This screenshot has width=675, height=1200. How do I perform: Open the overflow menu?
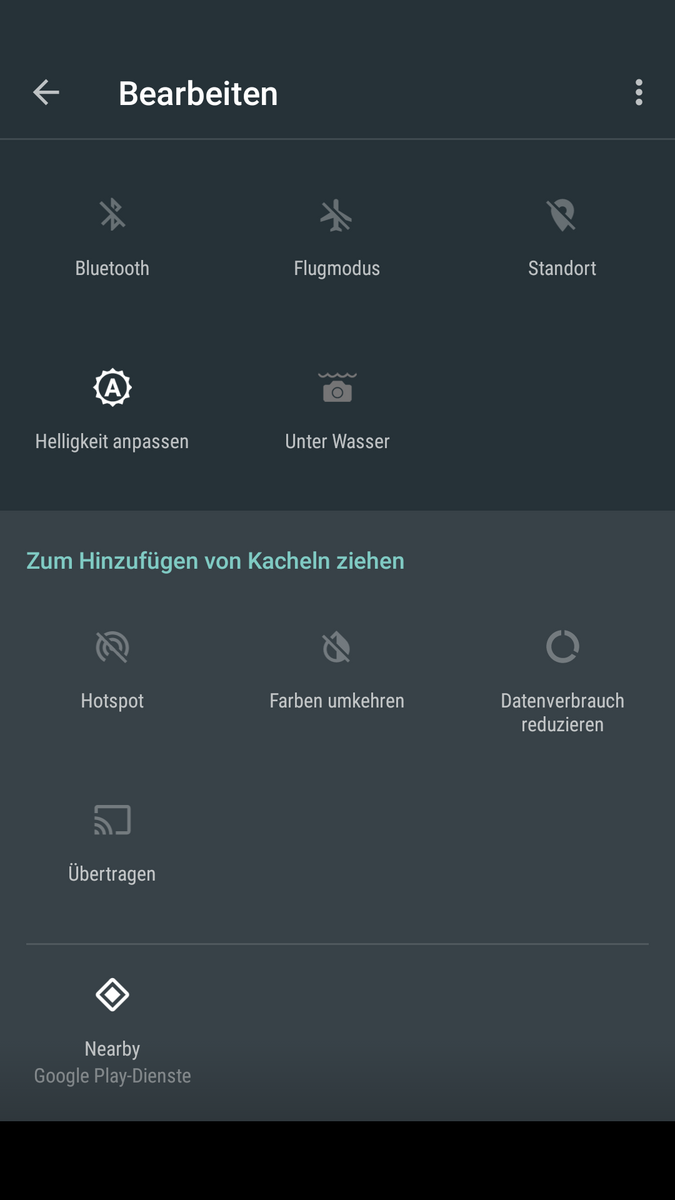(638, 93)
